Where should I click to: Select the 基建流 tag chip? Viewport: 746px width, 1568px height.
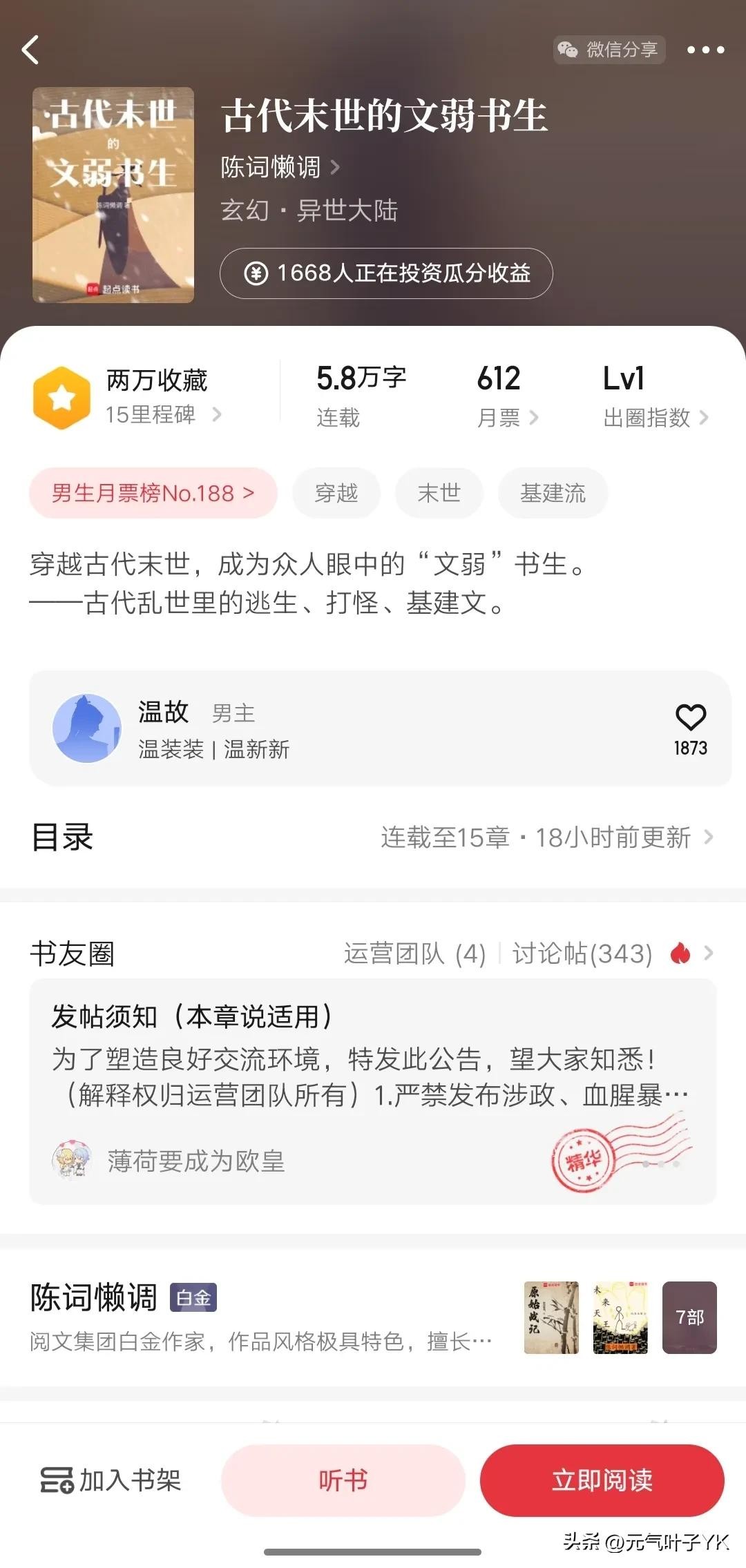coord(553,493)
